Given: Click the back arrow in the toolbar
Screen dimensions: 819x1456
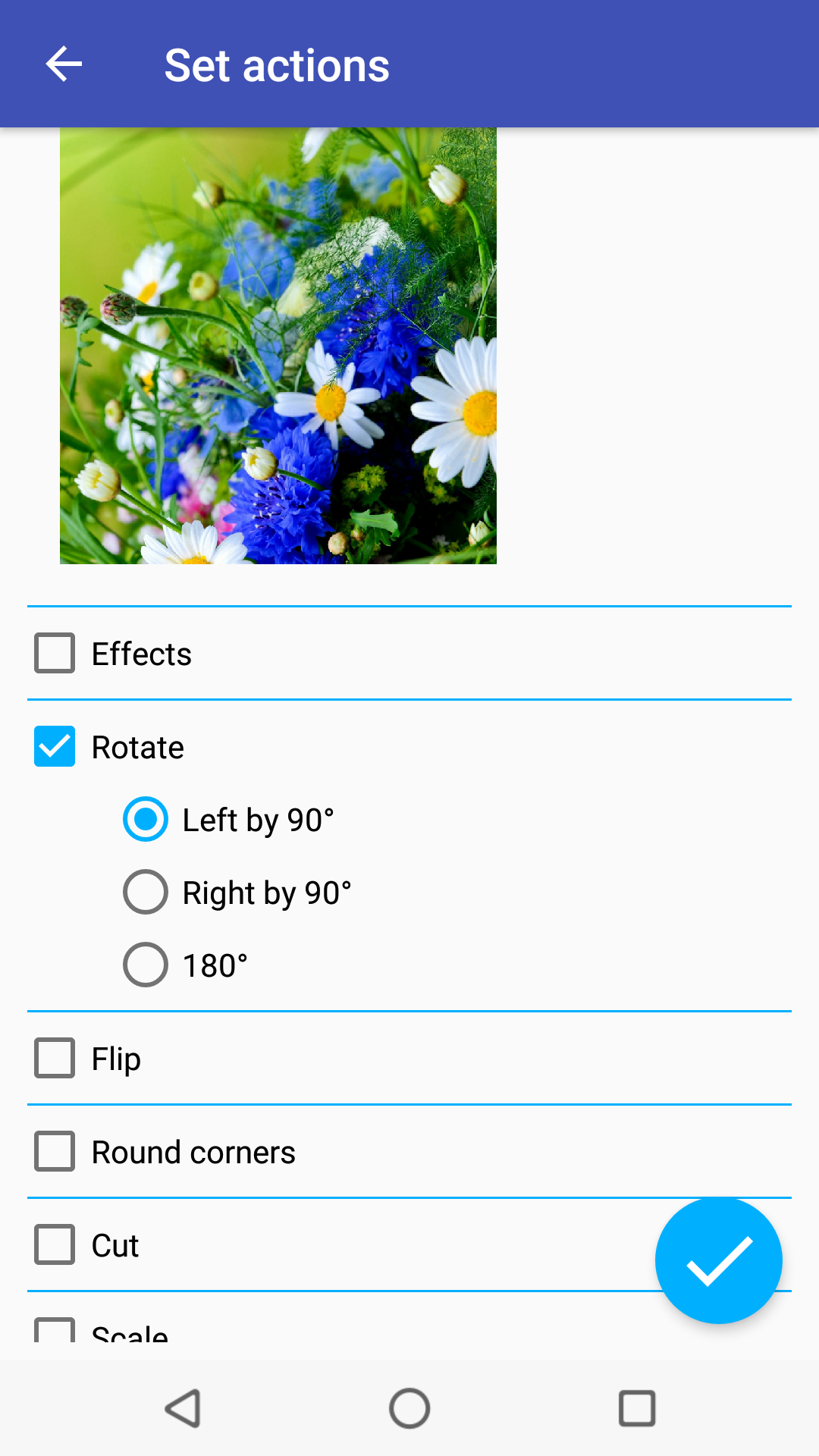Looking at the screenshot, I should point(64,64).
